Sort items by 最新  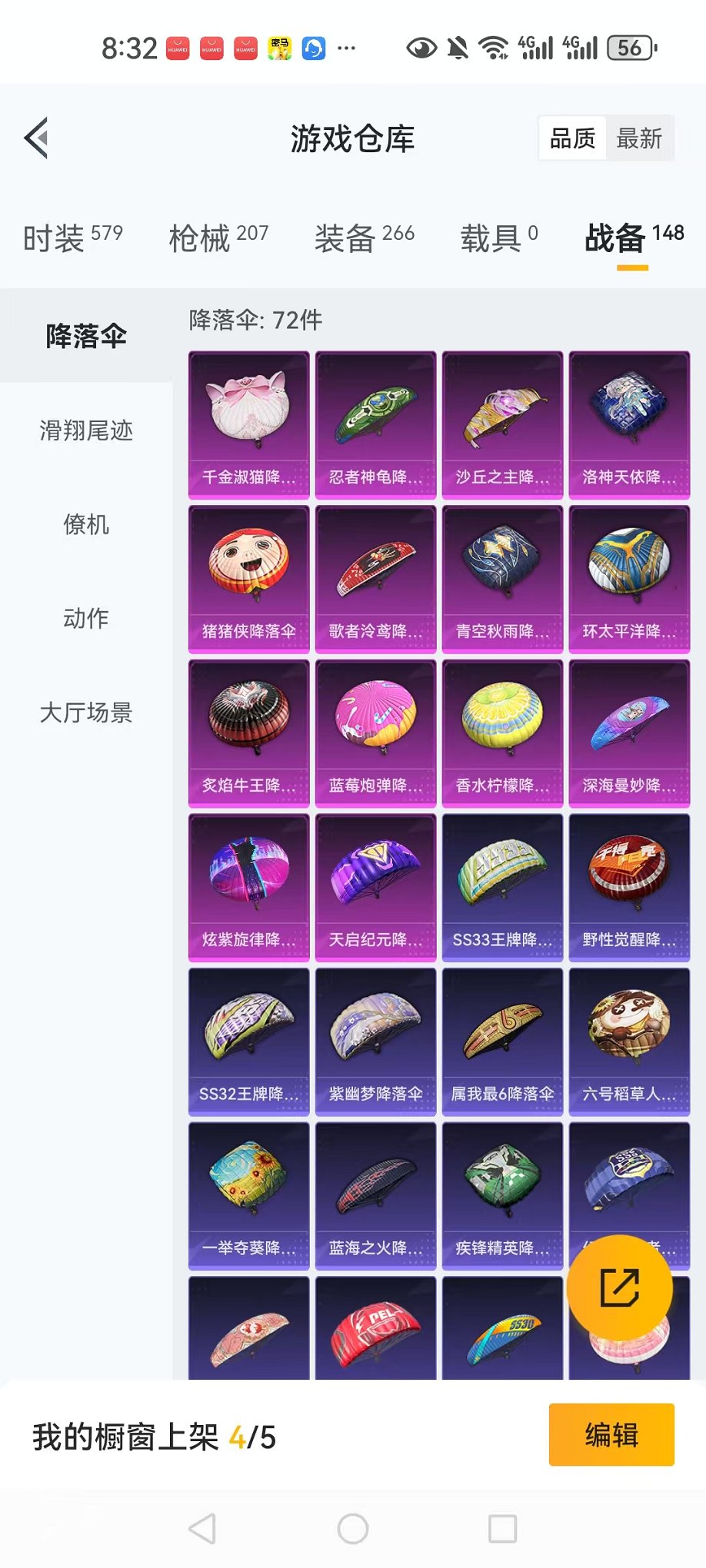coord(639,138)
